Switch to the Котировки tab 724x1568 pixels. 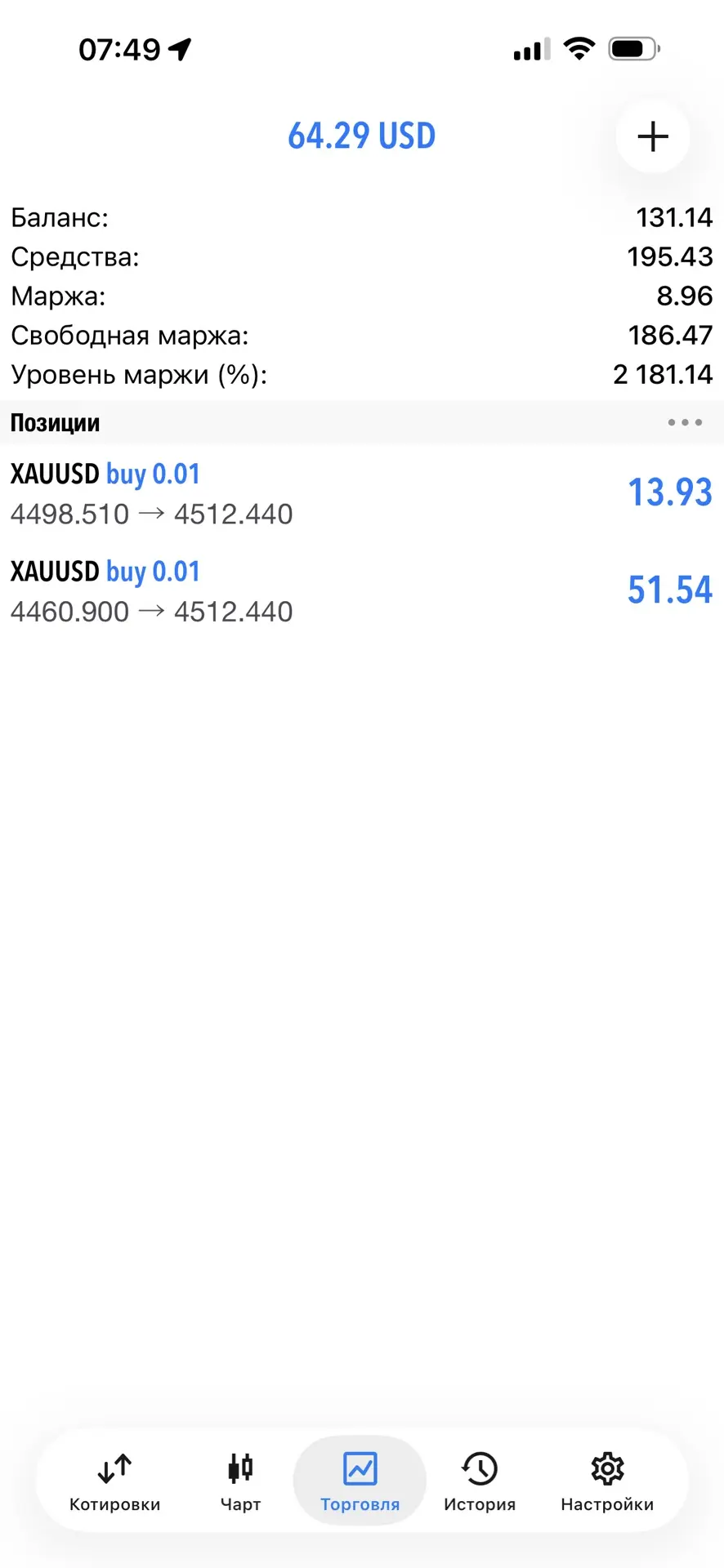pos(114,1481)
